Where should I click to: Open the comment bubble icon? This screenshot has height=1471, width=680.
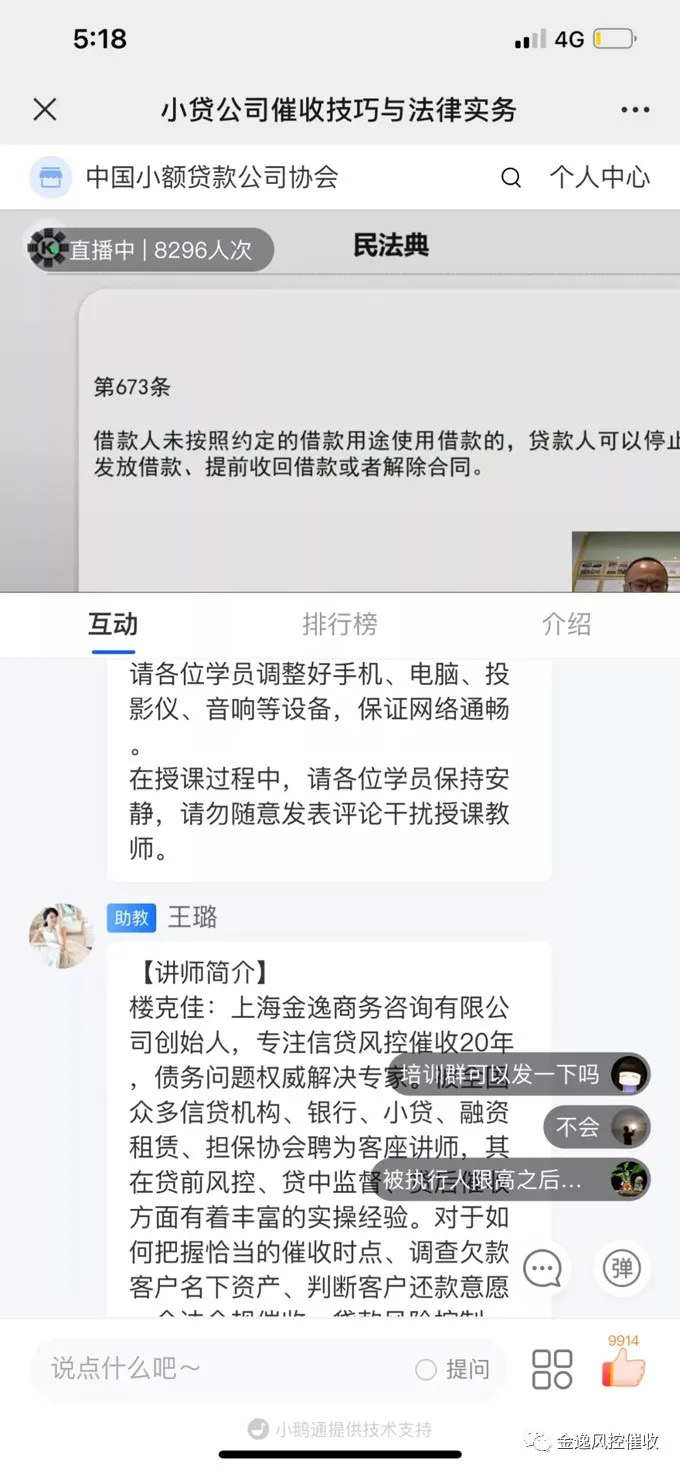coord(543,1269)
